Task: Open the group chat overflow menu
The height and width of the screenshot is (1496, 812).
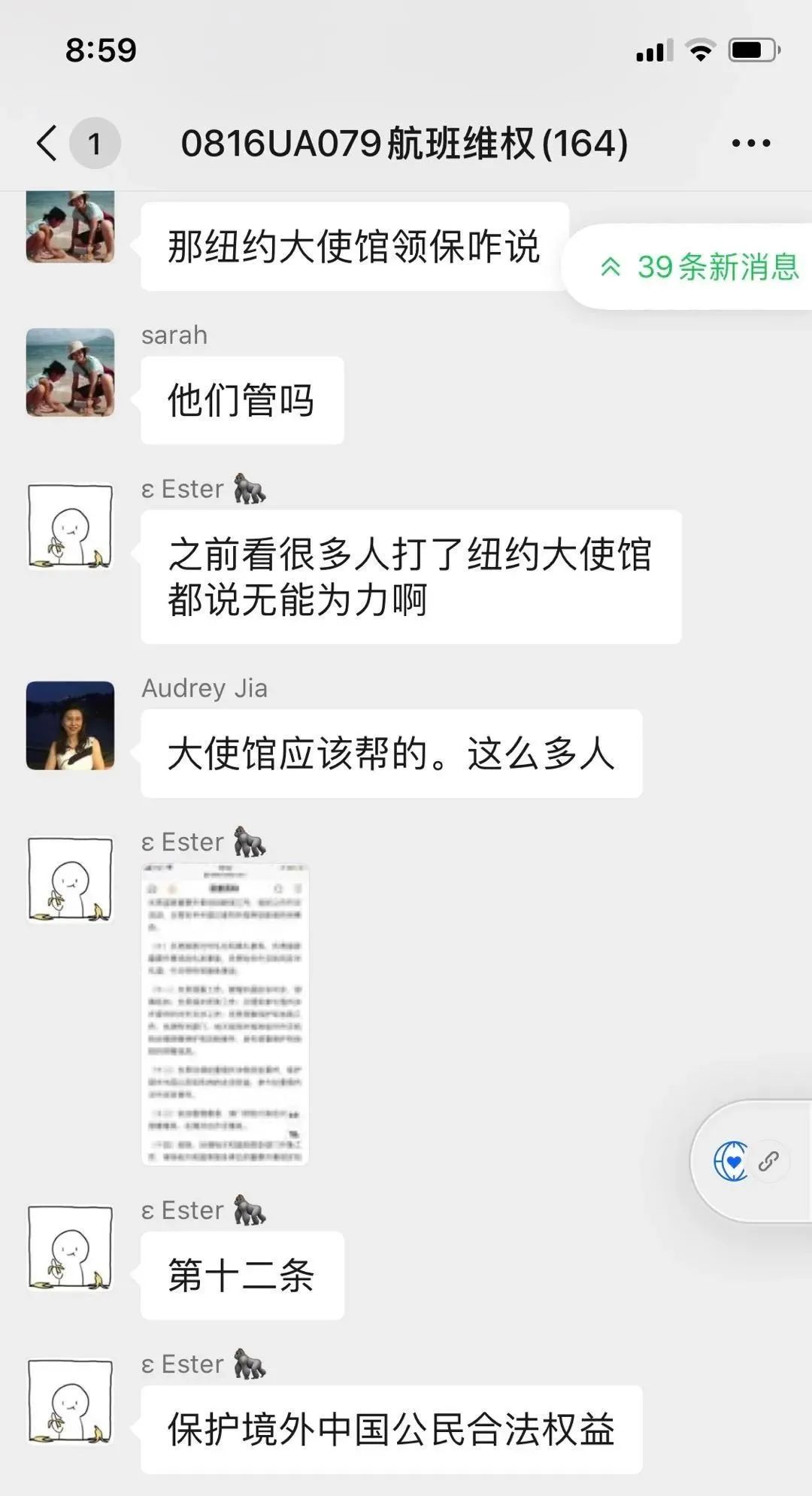Action: pyautogui.click(x=750, y=143)
